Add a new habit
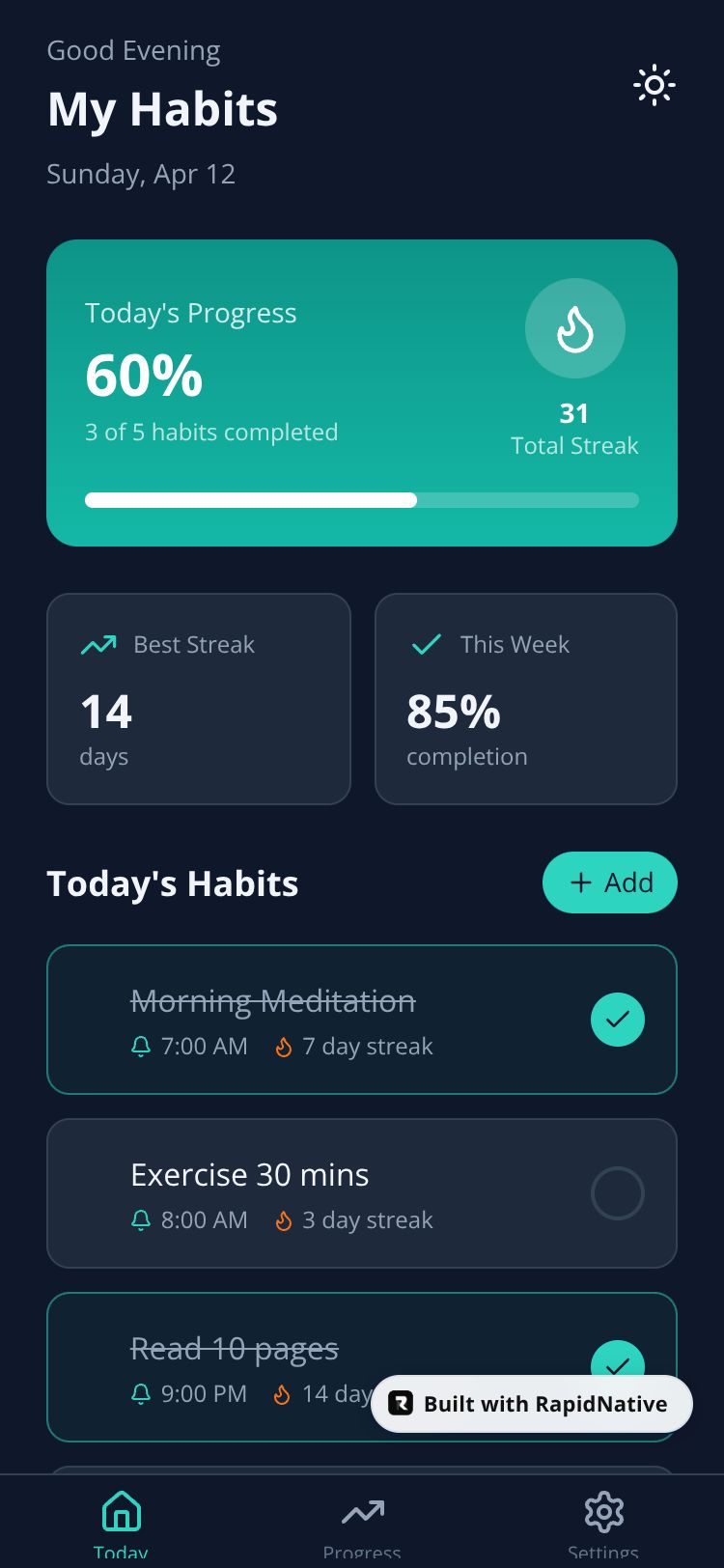 (x=609, y=882)
